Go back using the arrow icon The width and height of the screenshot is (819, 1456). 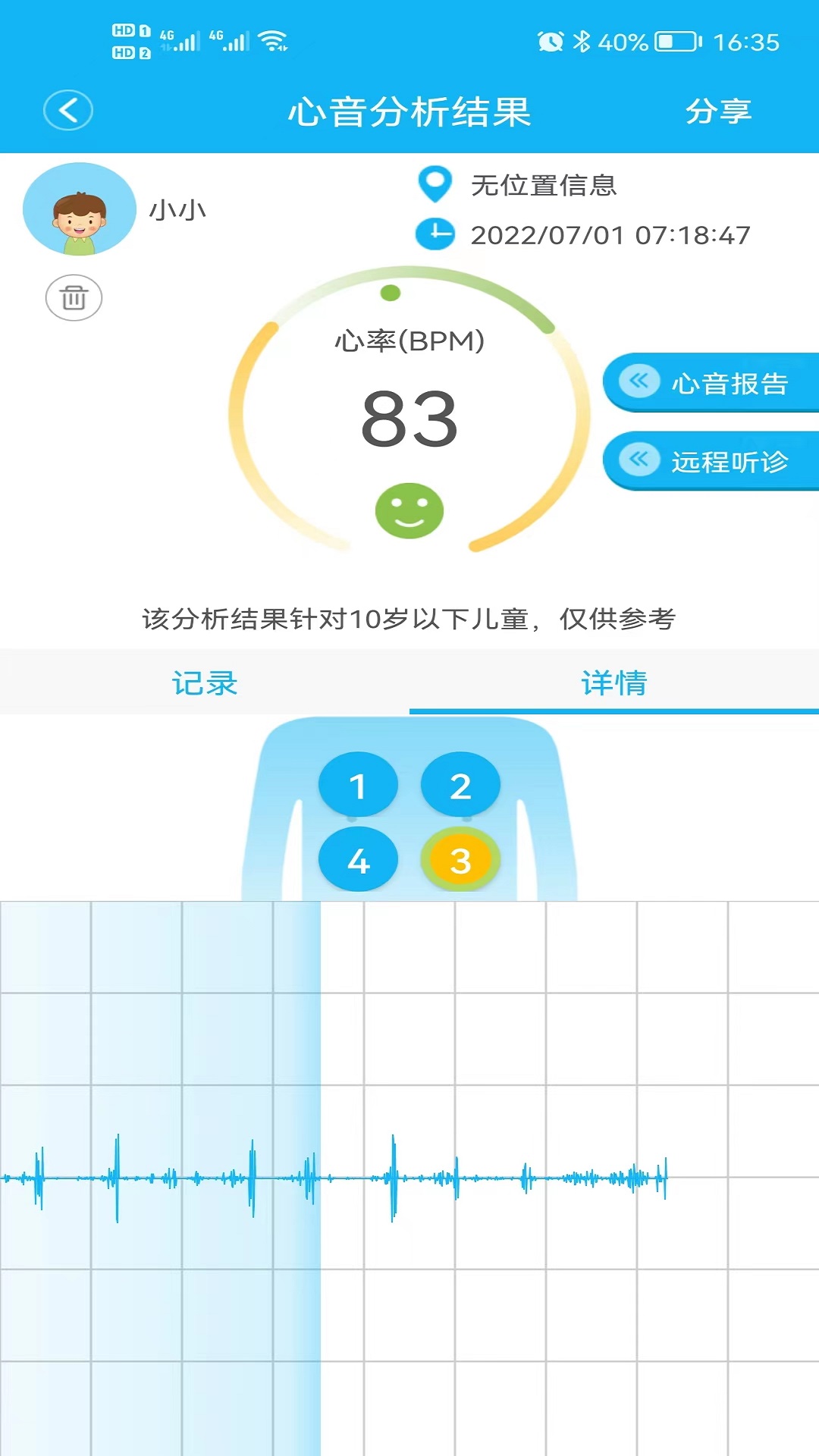tap(68, 111)
